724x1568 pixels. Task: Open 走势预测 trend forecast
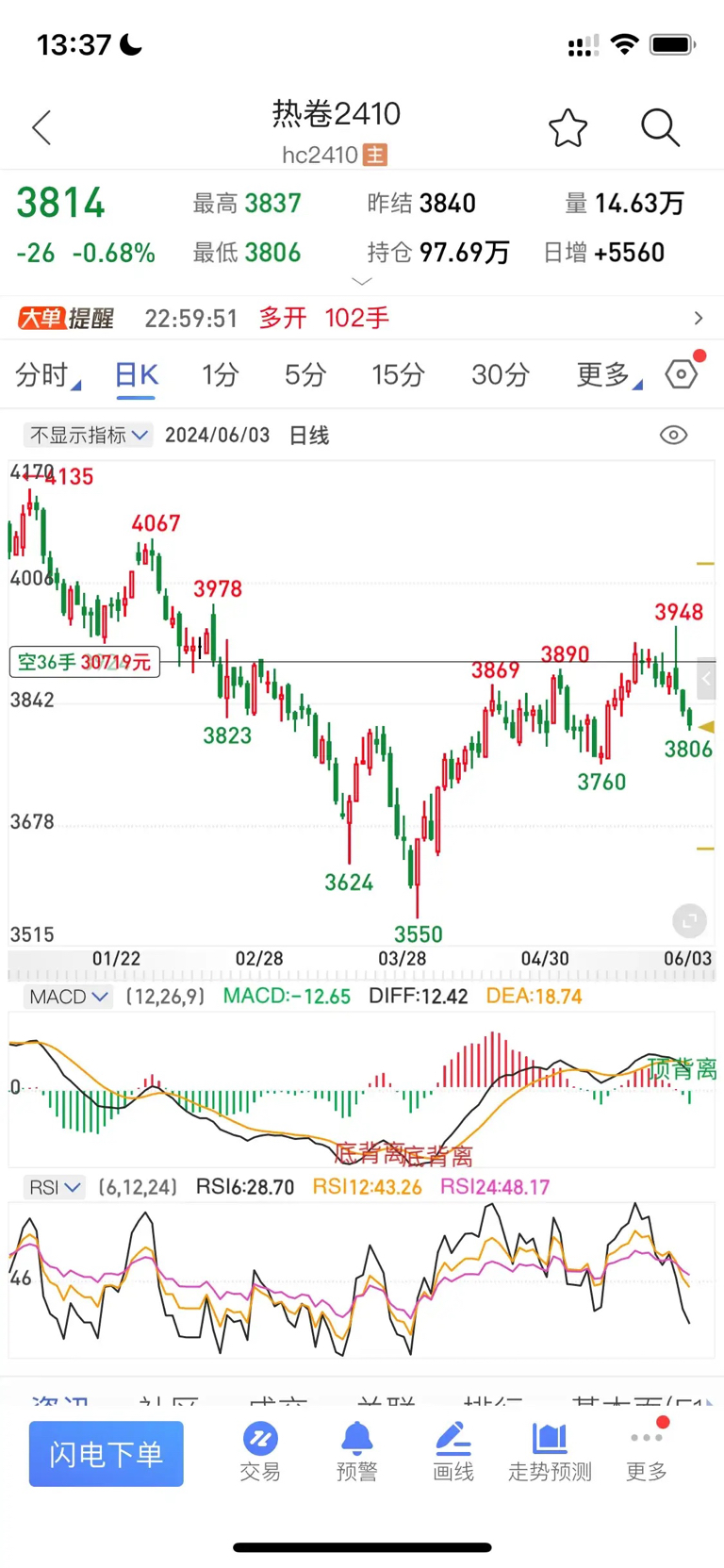point(550,1452)
